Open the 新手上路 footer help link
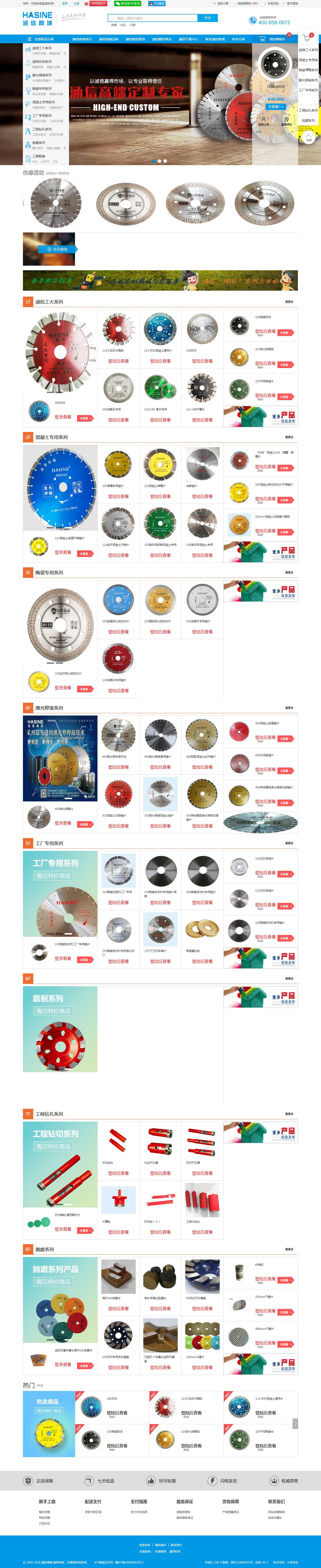The height and width of the screenshot is (1568, 321). click(47, 1502)
